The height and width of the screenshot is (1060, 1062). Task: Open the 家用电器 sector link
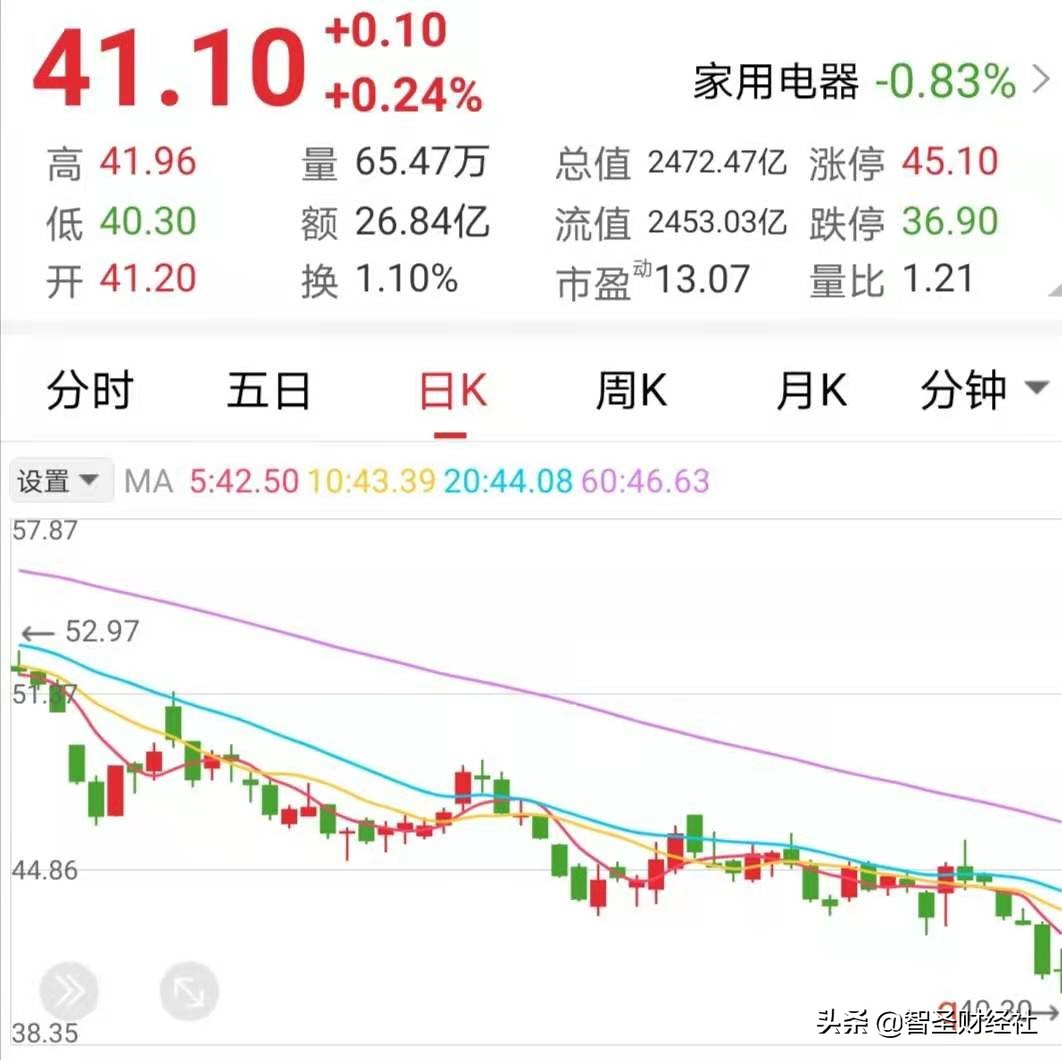871,81
